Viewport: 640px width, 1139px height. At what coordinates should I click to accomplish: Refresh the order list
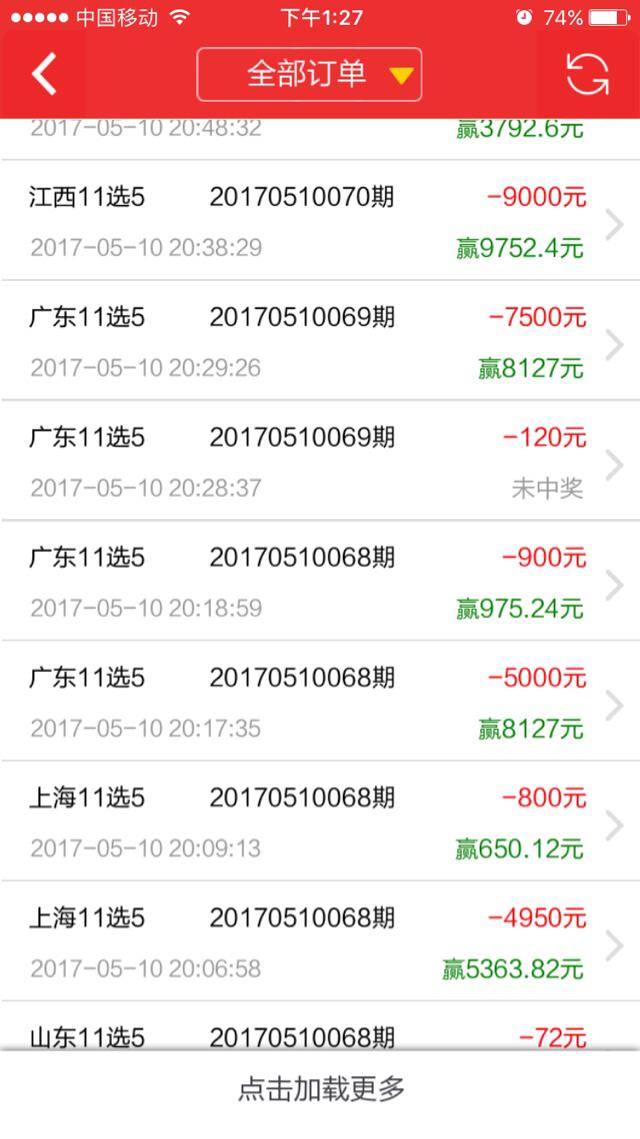[587, 74]
